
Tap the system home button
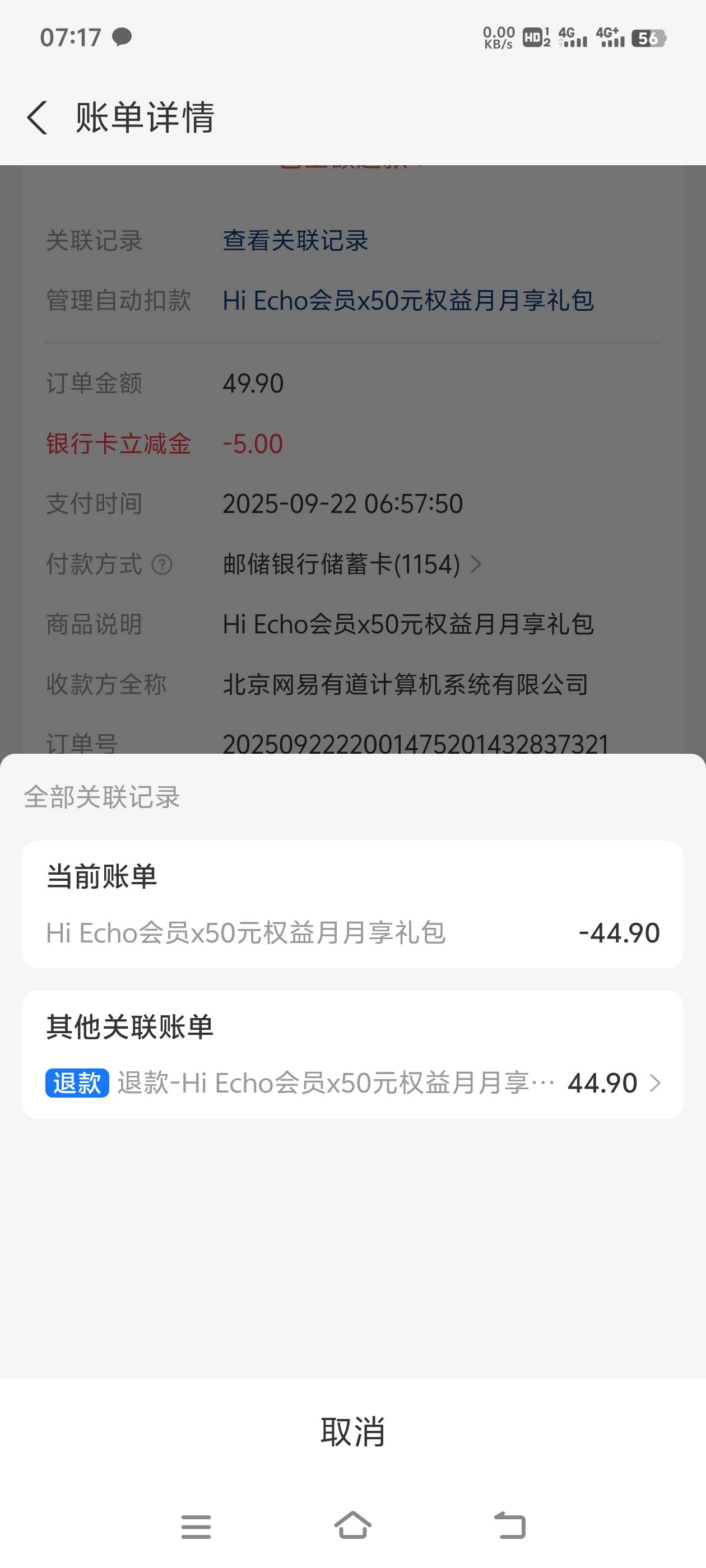[352, 1525]
